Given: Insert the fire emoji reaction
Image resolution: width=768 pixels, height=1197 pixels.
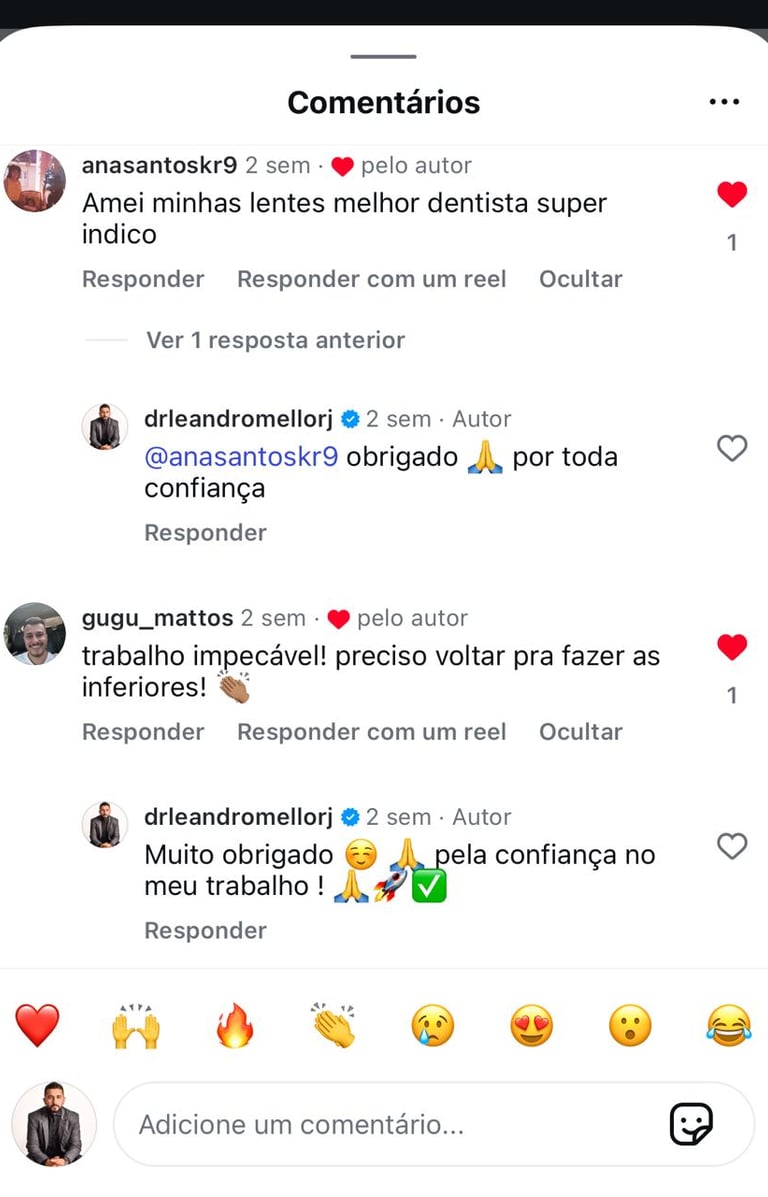Looking at the screenshot, I should [235, 1026].
